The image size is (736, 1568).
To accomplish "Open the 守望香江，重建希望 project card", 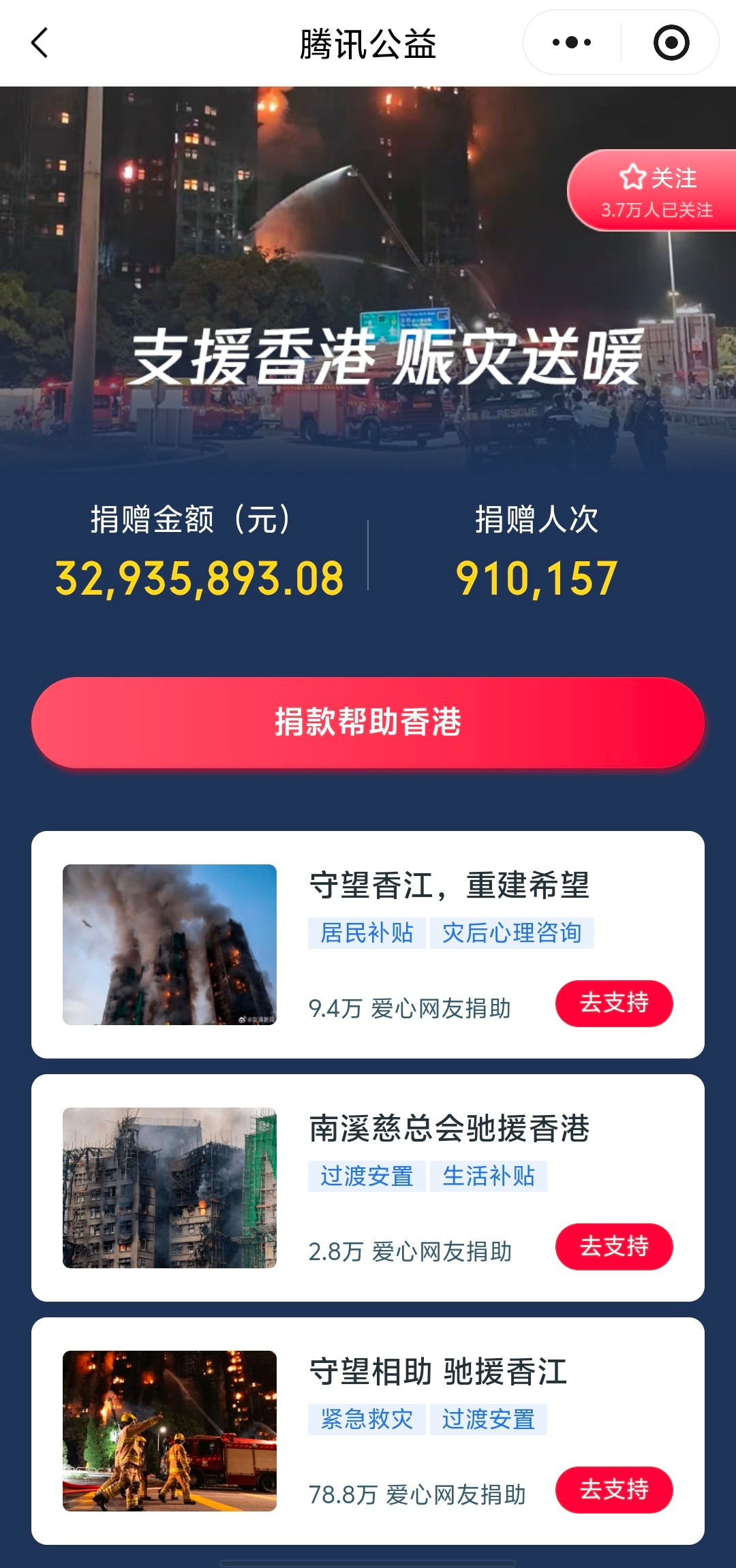I will 449,885.
